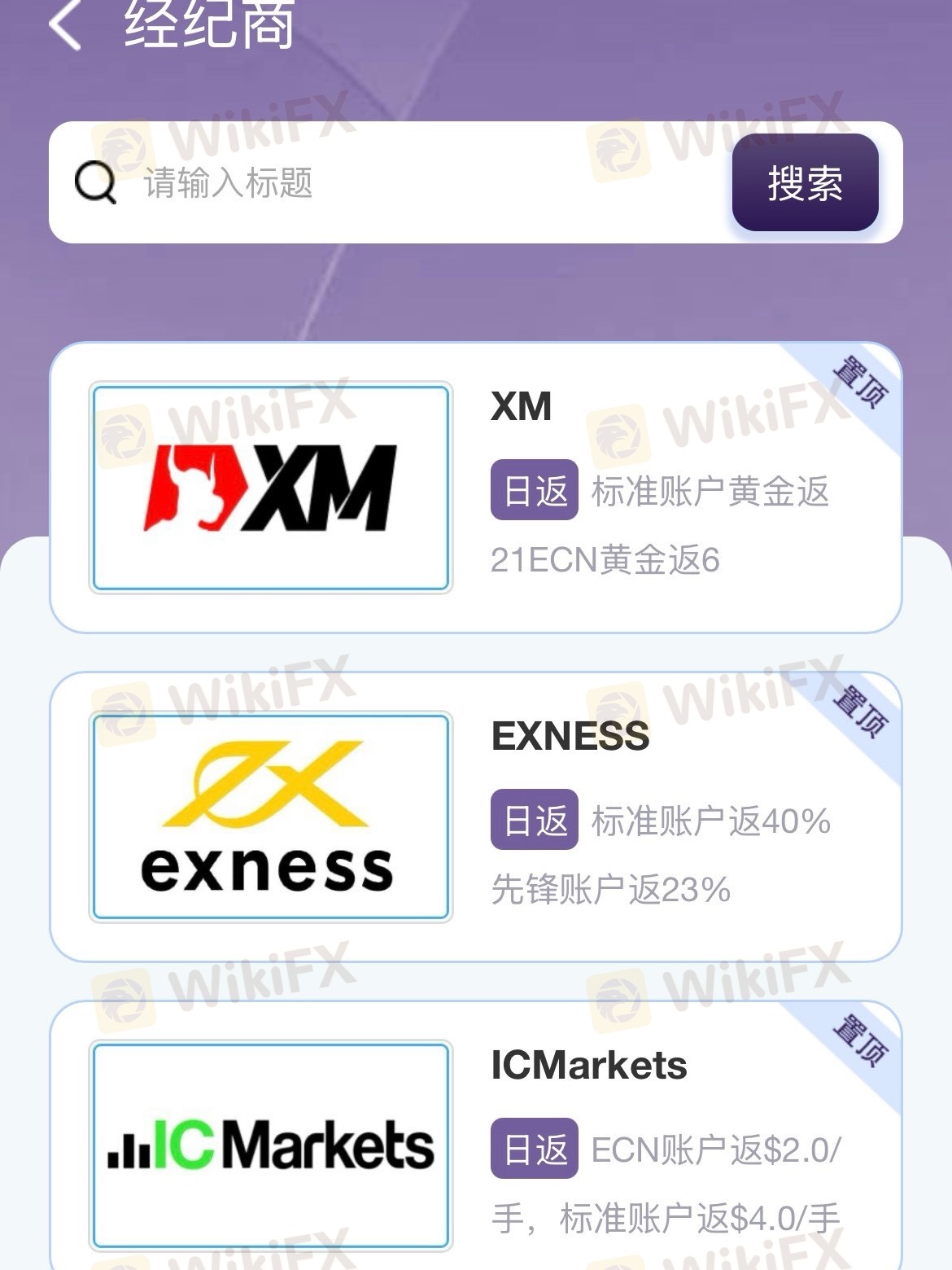The image size is (952, 1270).
Task: Tap the 请输入标题 search field
Action: click(407, 182)
